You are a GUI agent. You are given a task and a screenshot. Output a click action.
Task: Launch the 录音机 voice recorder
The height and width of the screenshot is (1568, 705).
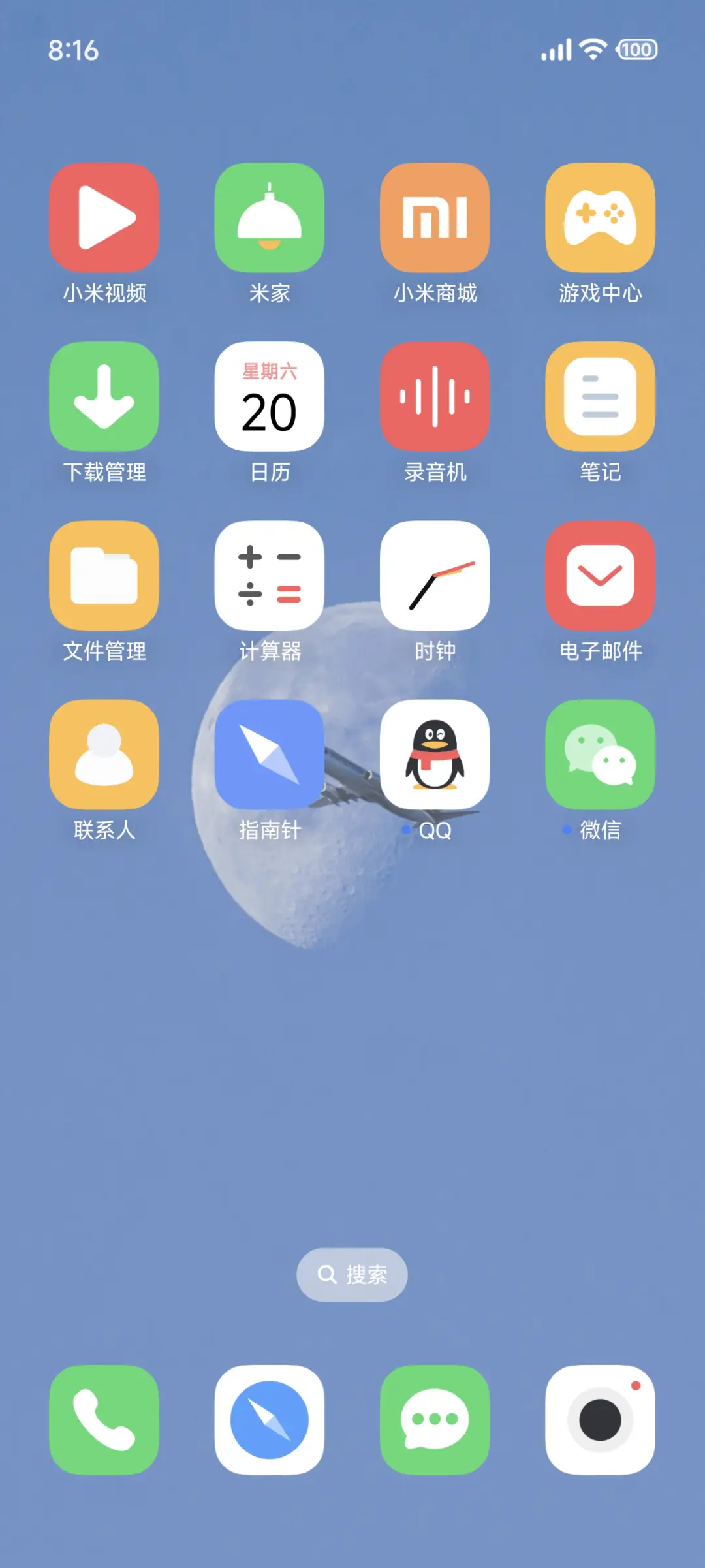435,397
